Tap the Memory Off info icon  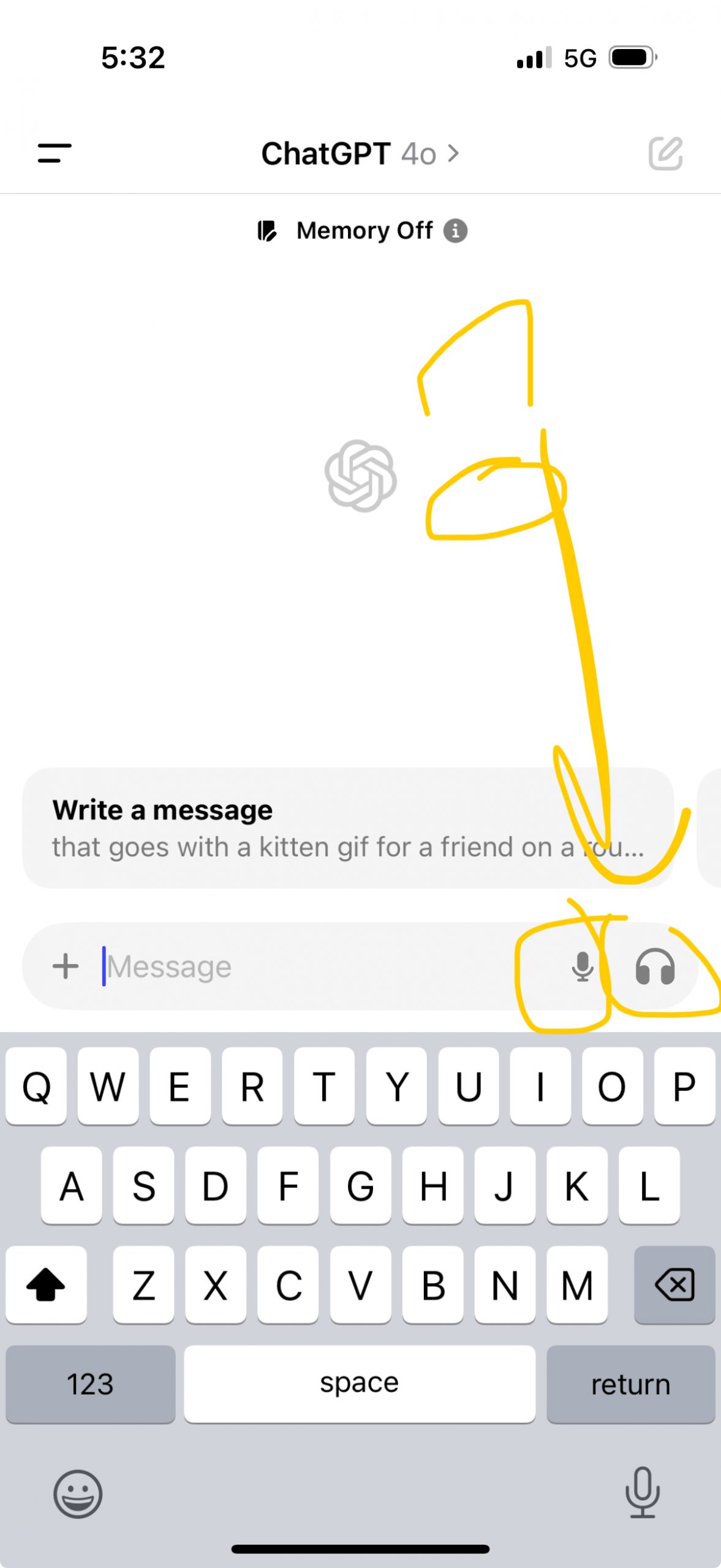(455, 231)
